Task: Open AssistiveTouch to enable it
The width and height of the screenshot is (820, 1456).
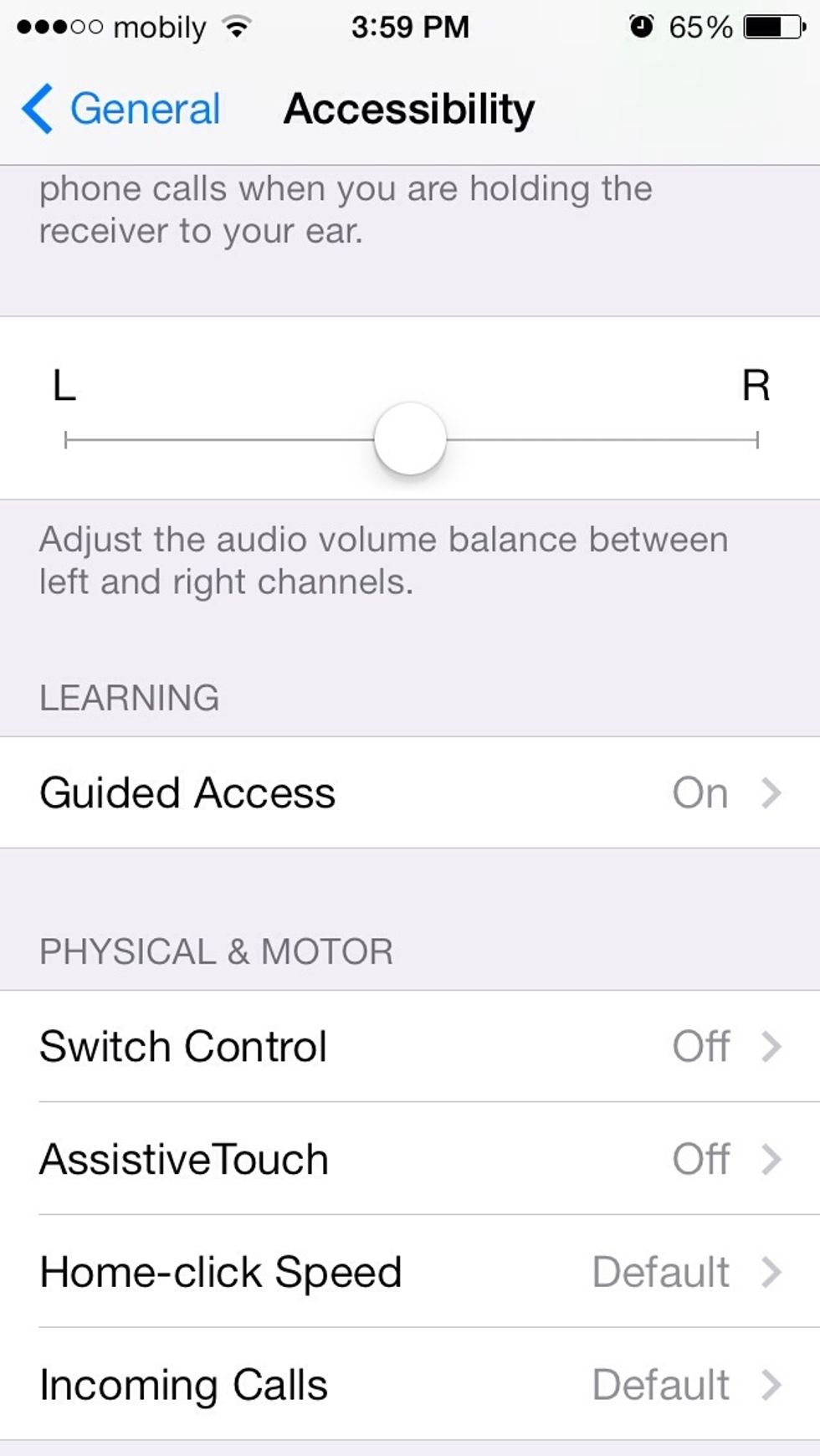Action: pos(377,1159)
